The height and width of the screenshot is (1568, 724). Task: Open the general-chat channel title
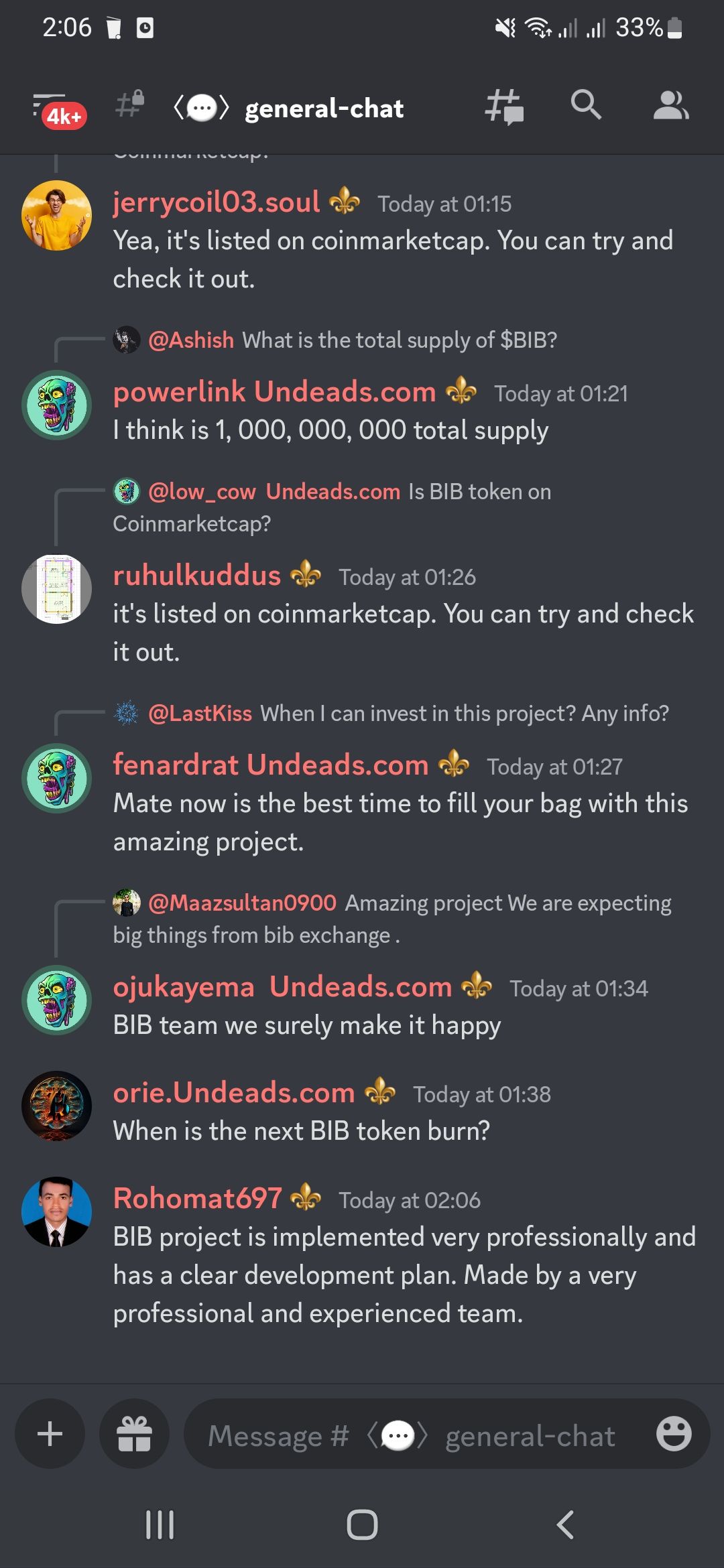click(x=324, y=109)
